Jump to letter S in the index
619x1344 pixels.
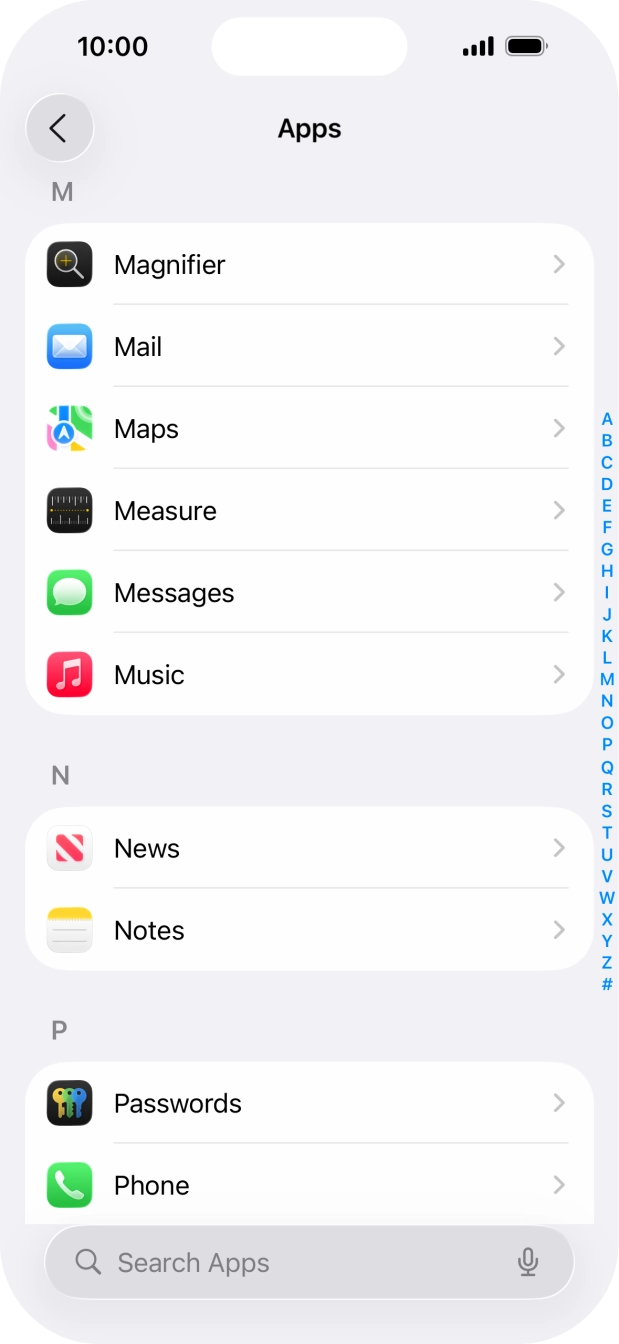(607, 811)
